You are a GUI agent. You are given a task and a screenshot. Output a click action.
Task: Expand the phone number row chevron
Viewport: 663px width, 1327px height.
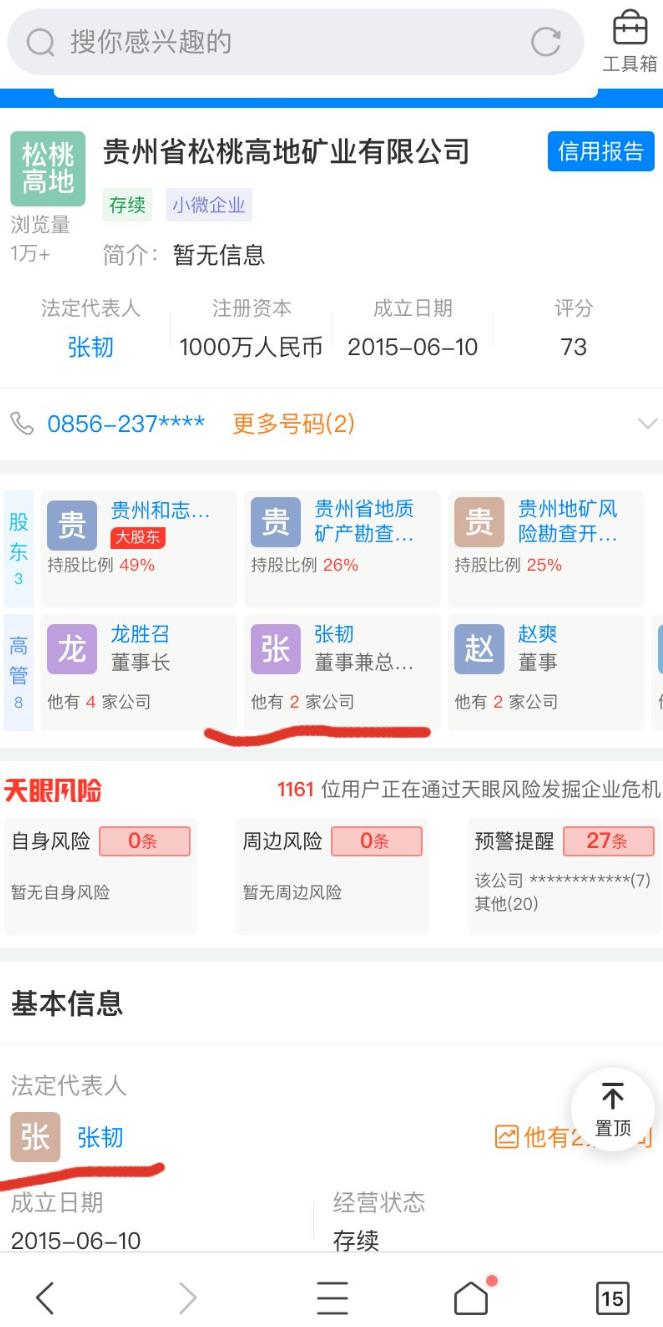click(x=648, y=424)
